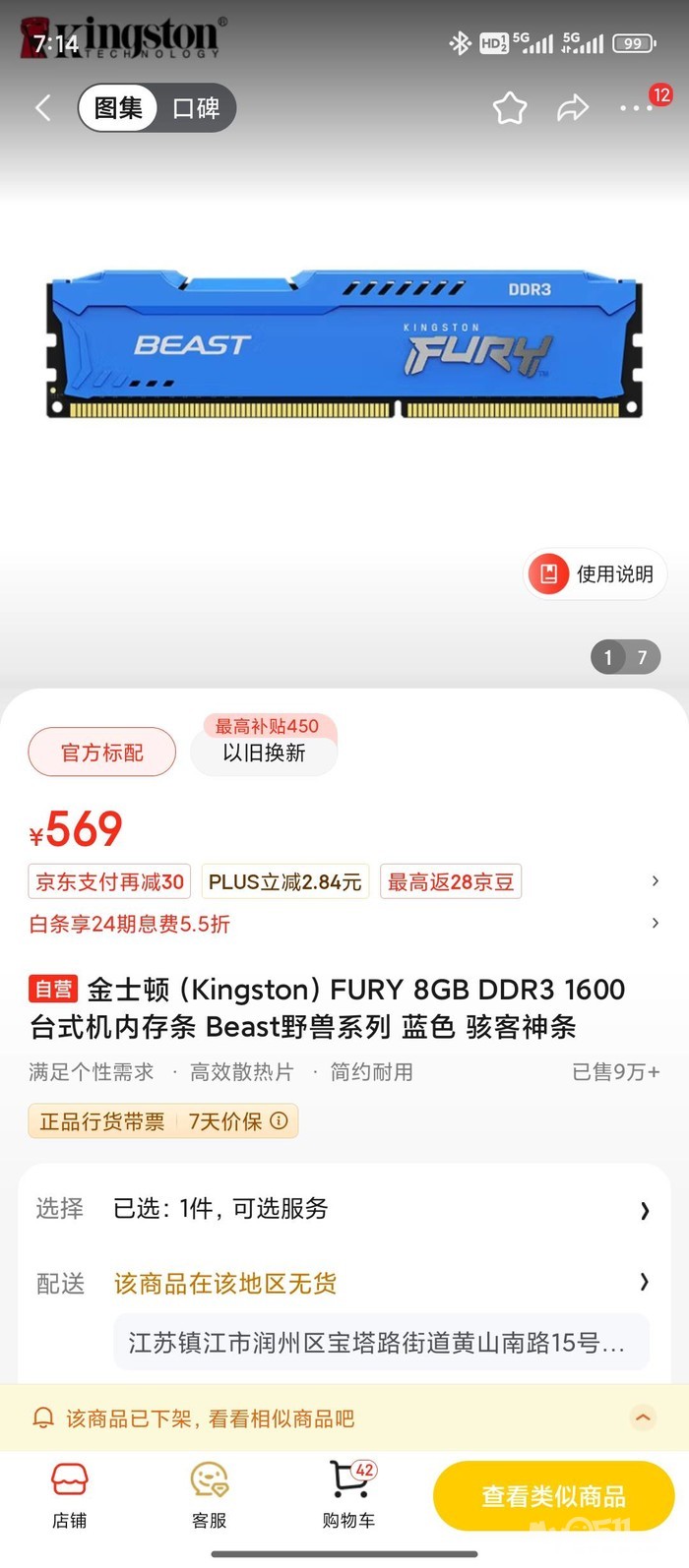
Task: Favorite this product with the star icon
Action: tap(510, 107)
